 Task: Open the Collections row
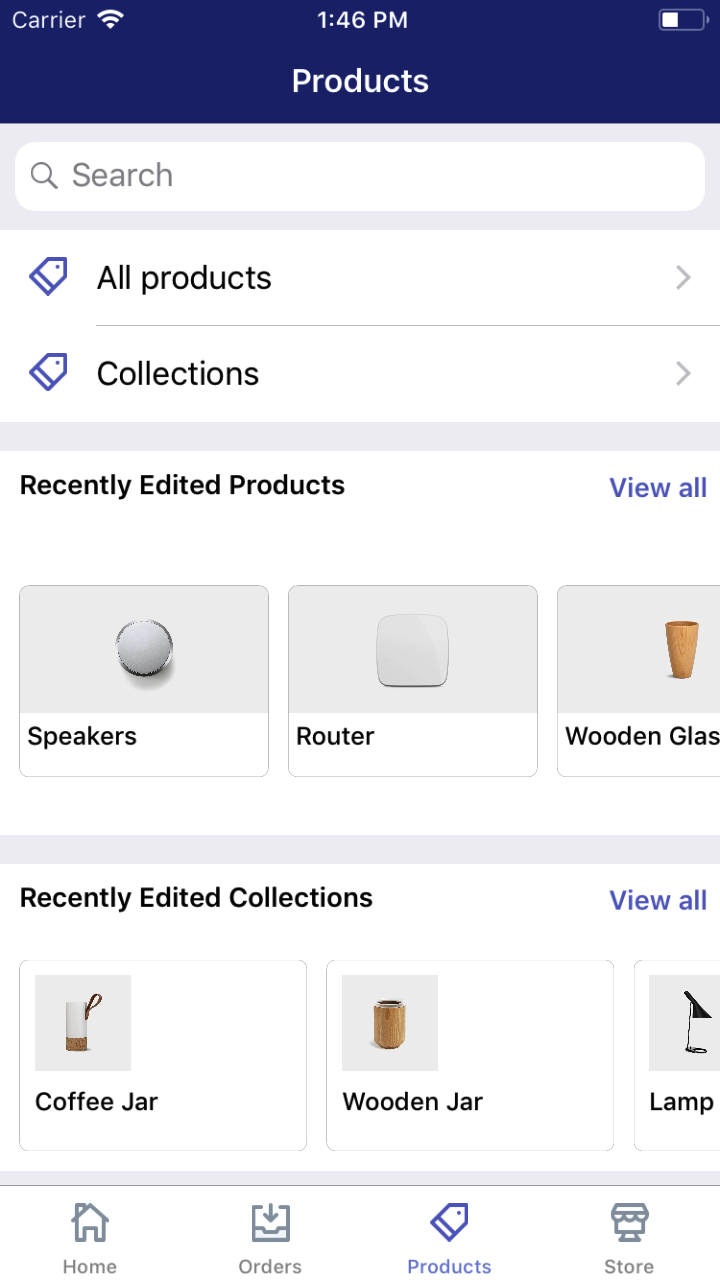pos(360,374)
